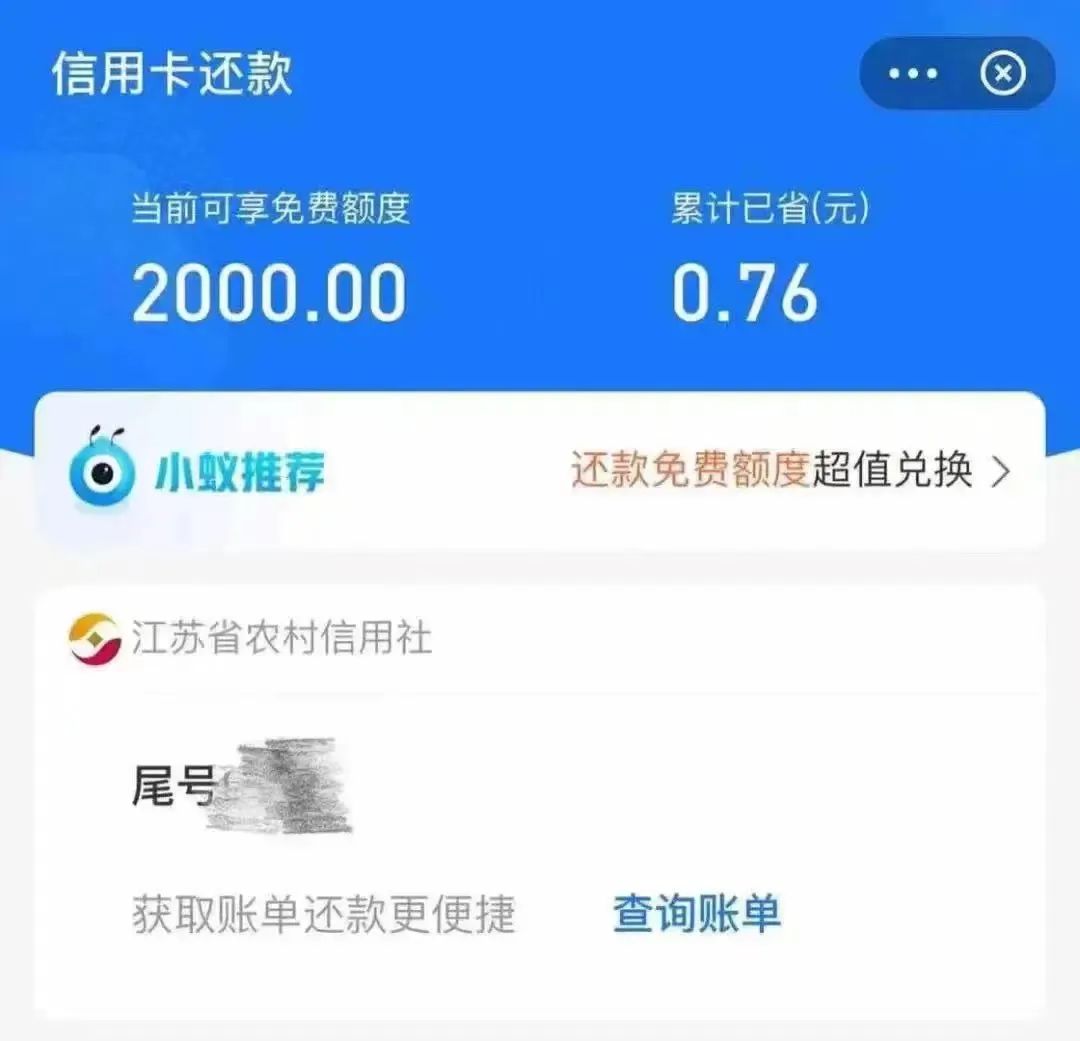1080x1041 pixels.
Task: Tap 查询账单 to query the bill
Action: point(696,914)
